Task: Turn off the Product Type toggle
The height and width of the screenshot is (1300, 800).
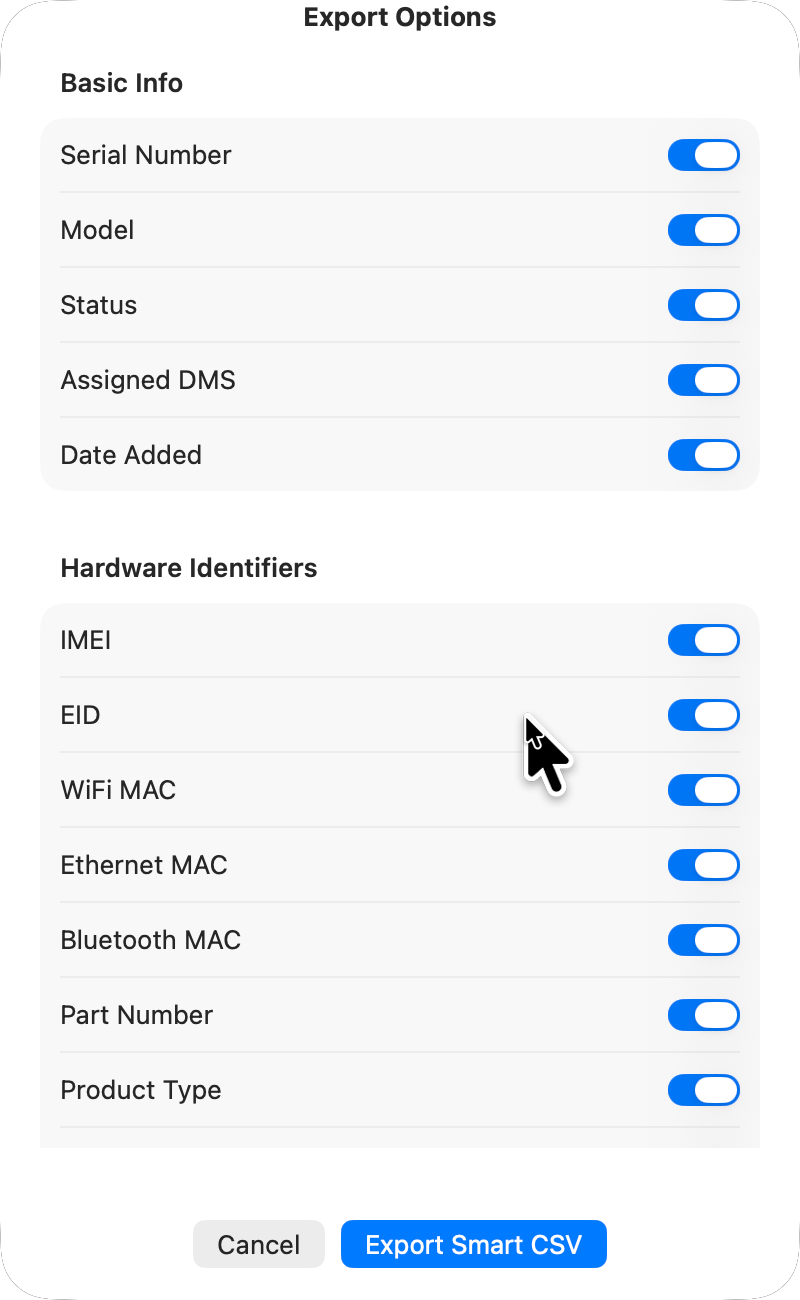Action: [x=703, y=1090]
